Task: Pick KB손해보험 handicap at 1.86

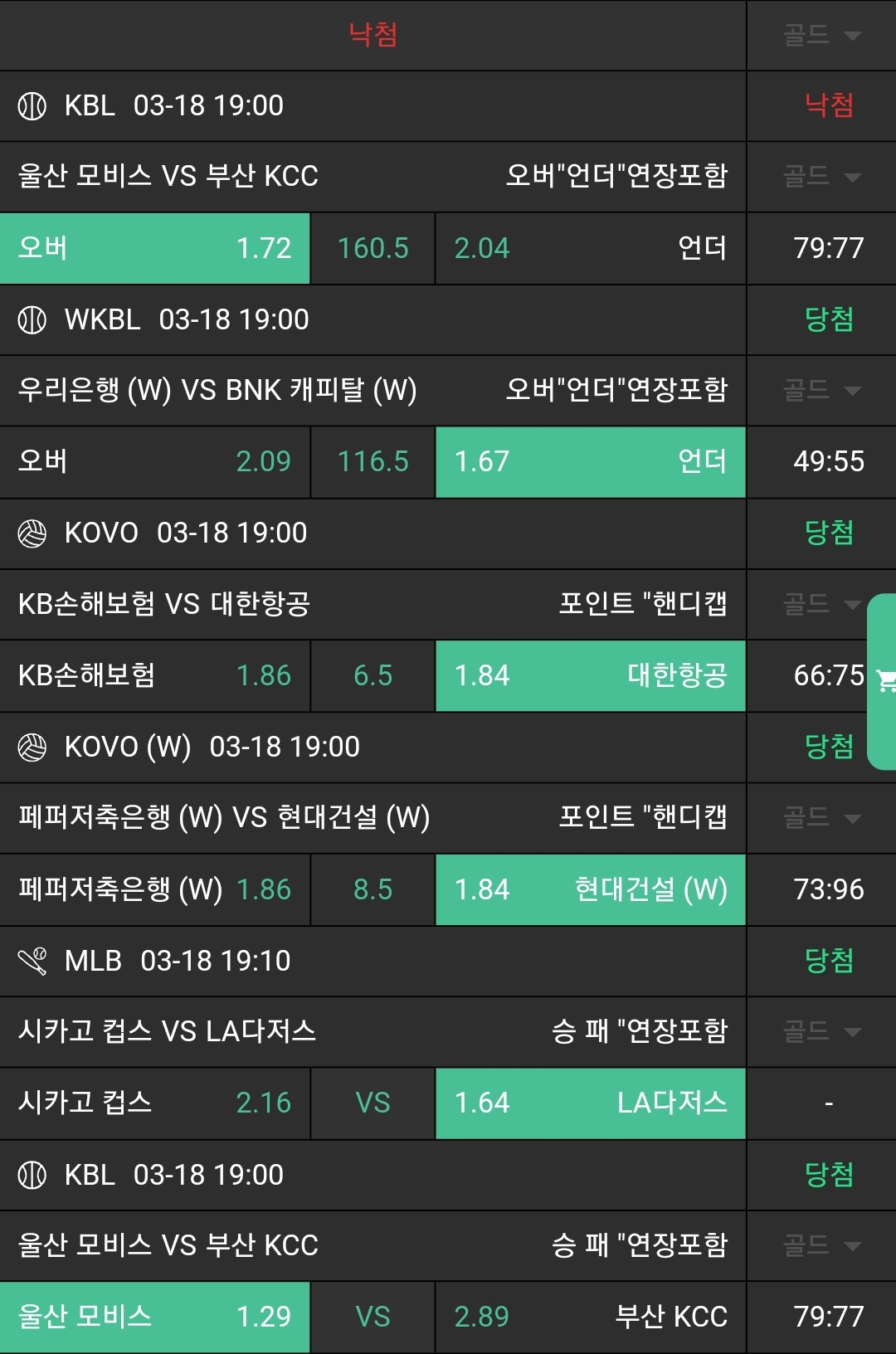Action: pos(155,675)
